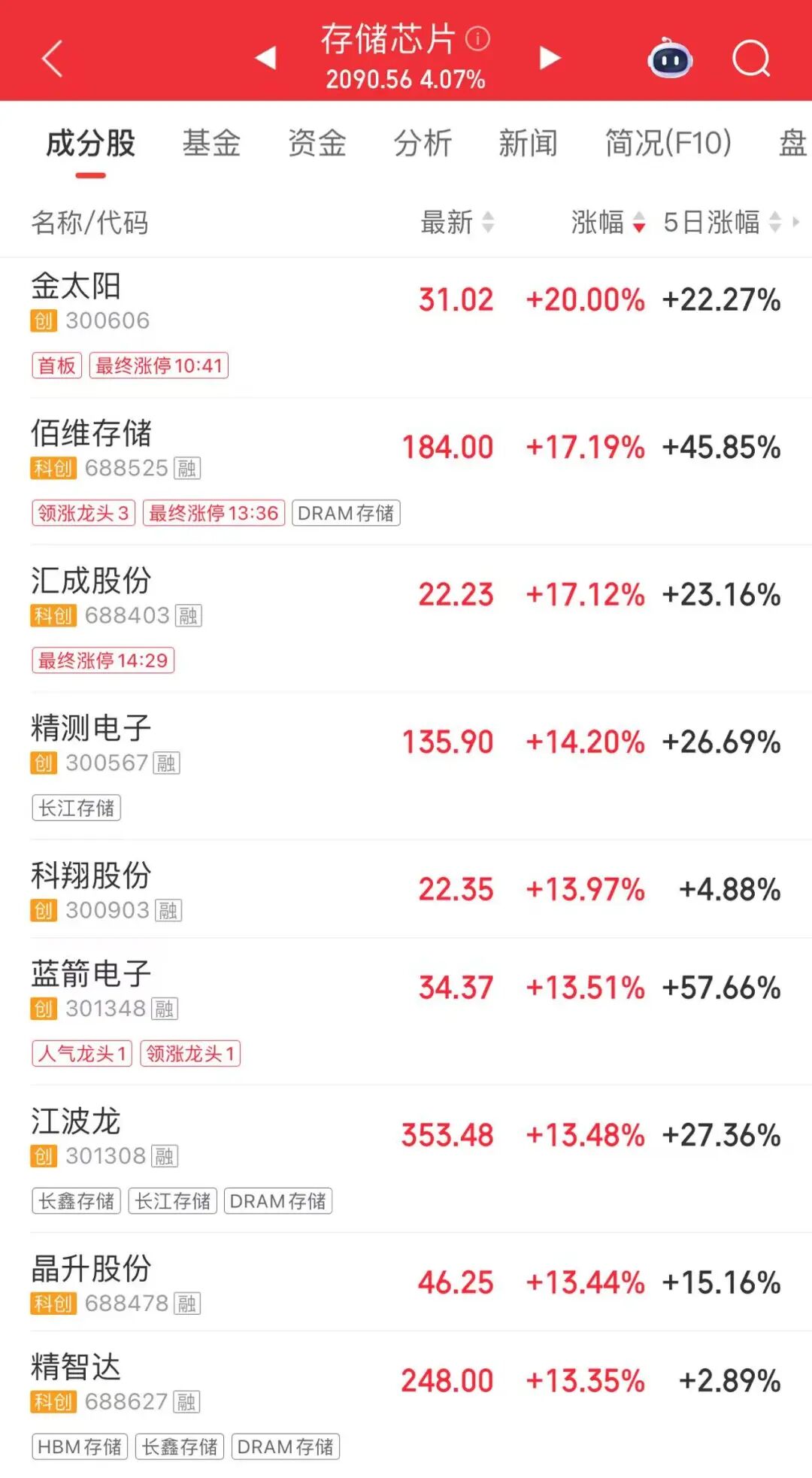Switch to the 基金 tab
The image size is (812, 1478).
[211, 143]
